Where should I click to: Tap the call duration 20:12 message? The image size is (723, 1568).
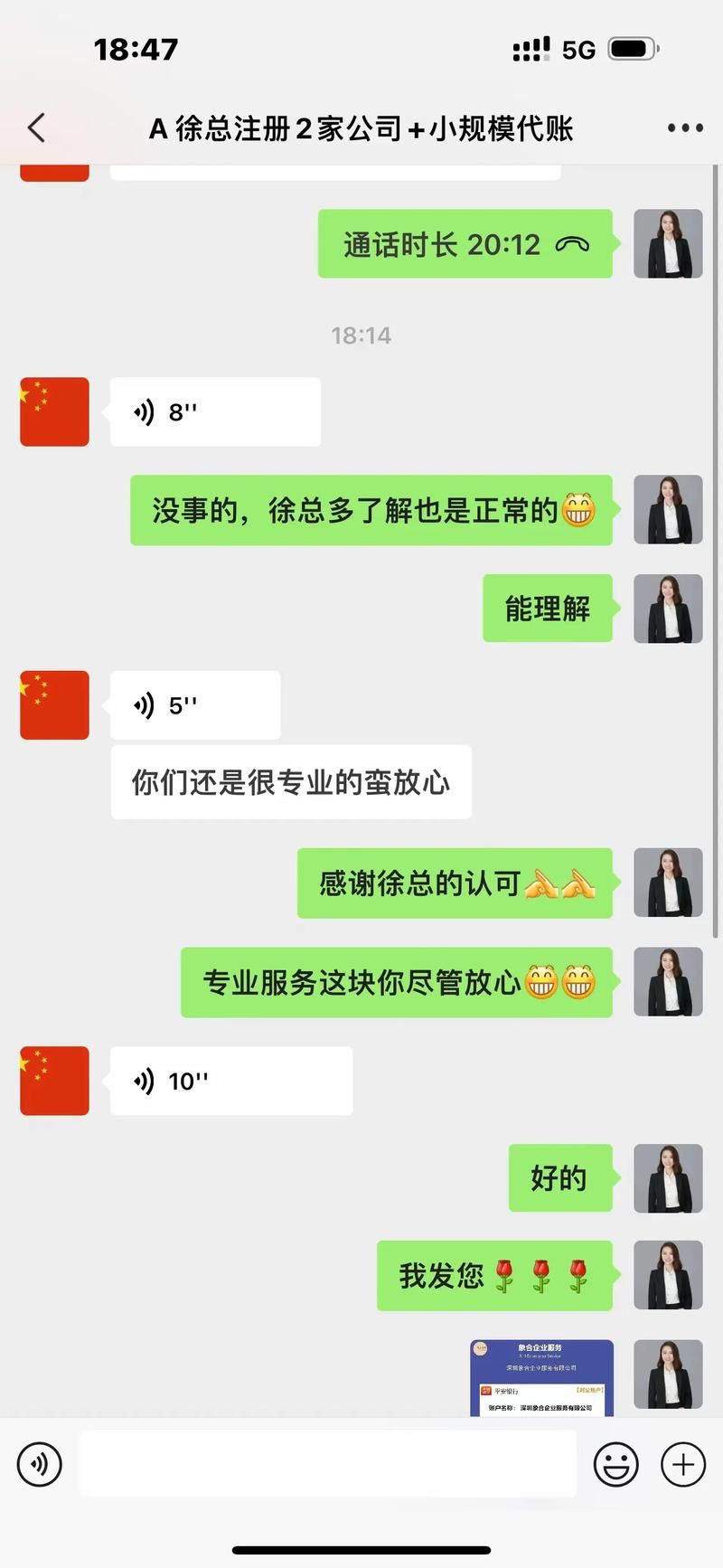click(x=465, y=244)
